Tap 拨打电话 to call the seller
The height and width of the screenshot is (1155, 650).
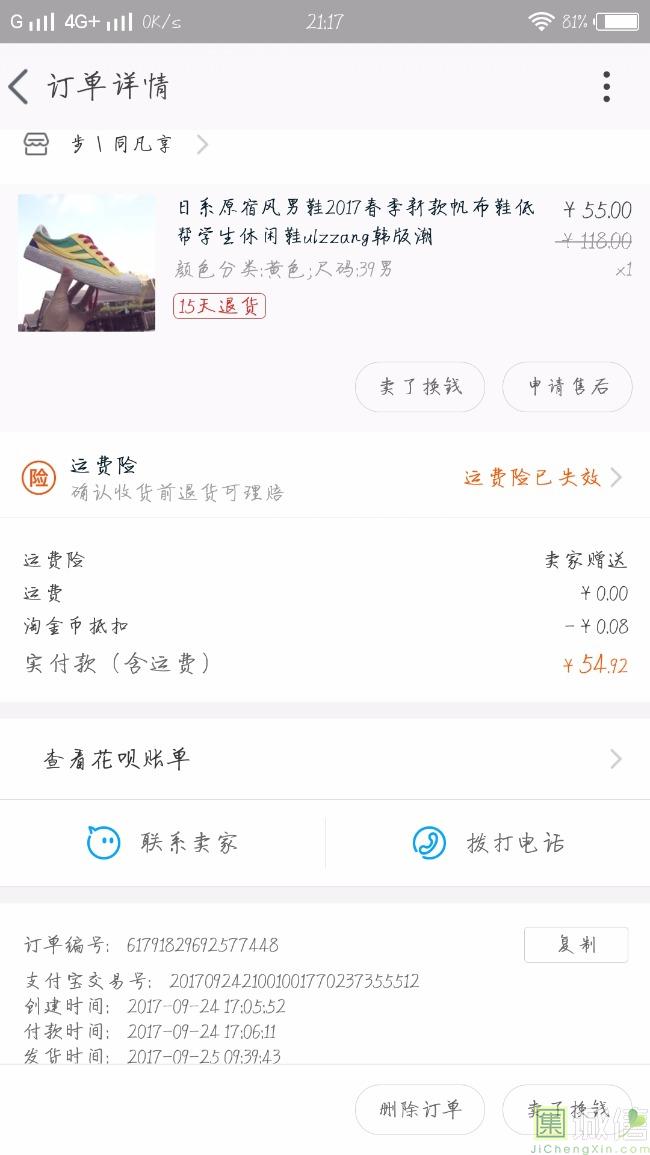(x=489, y=843)
